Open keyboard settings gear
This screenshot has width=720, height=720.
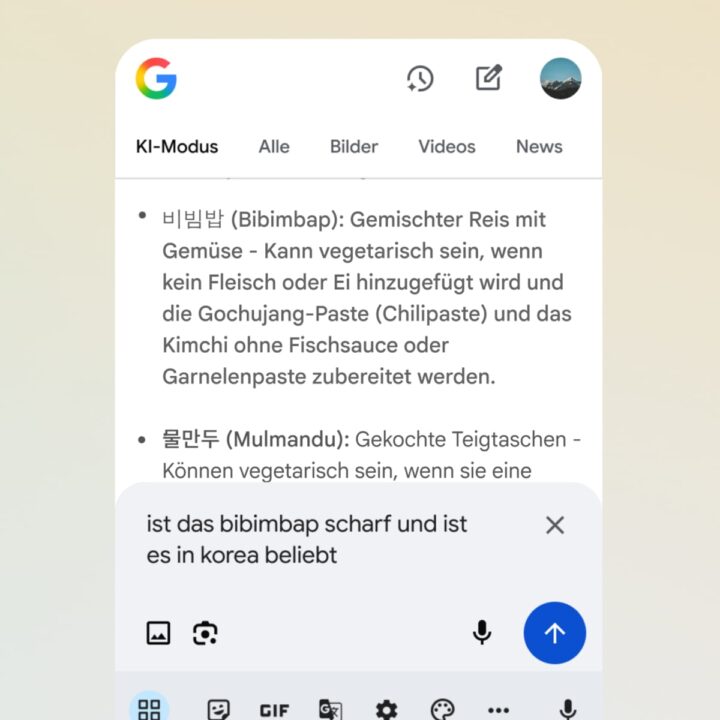click(386, 710)
